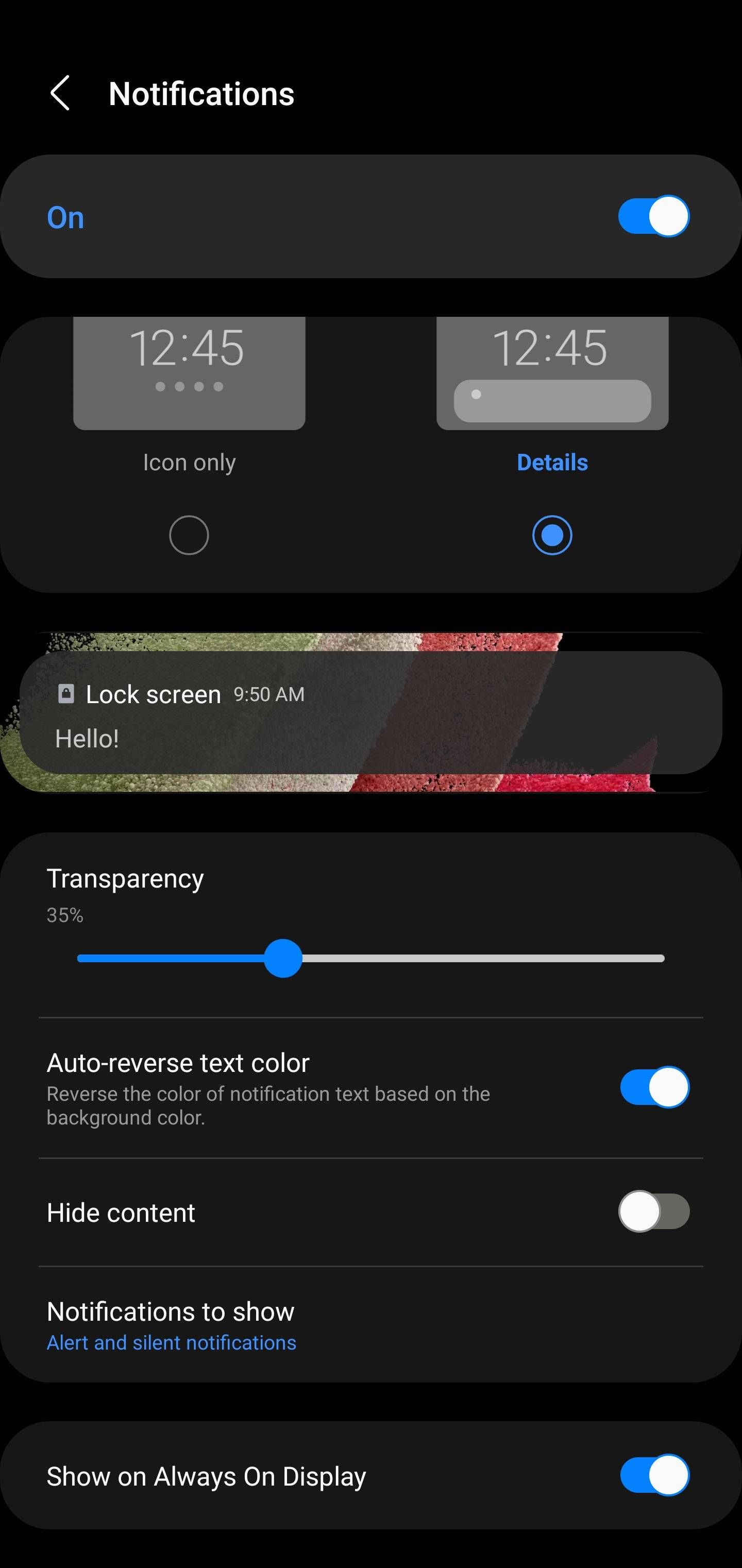The width and height of the screenshot is (742, 1568).
Task: Click the Icon only preview thumbnail
Action: point(189,373)
